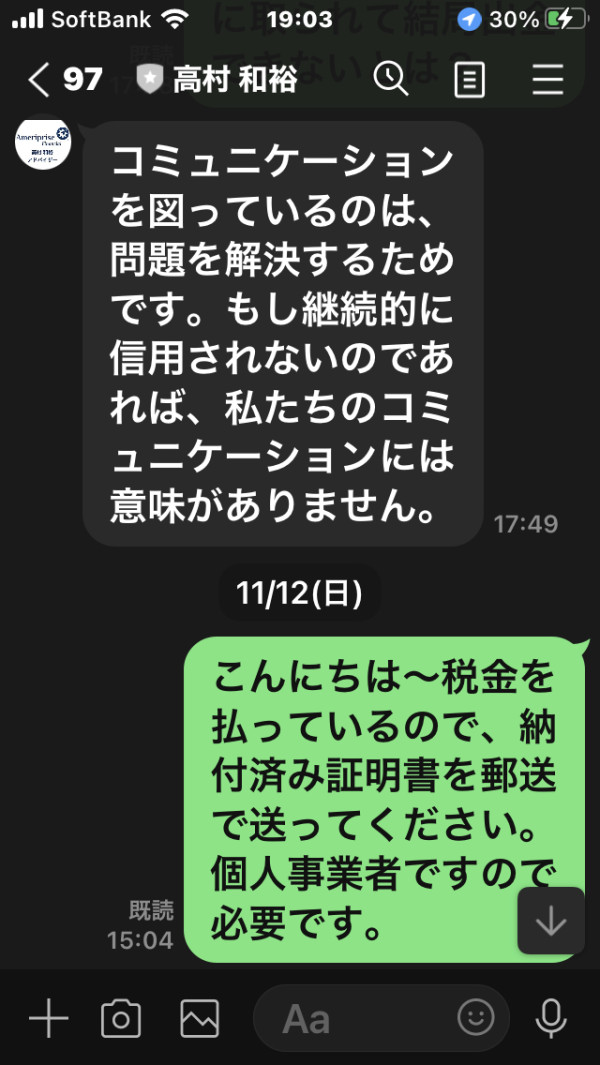Screen dimensions: 600x1065
Task: Open the notes icon in header
Action: (x=470, y=81)
